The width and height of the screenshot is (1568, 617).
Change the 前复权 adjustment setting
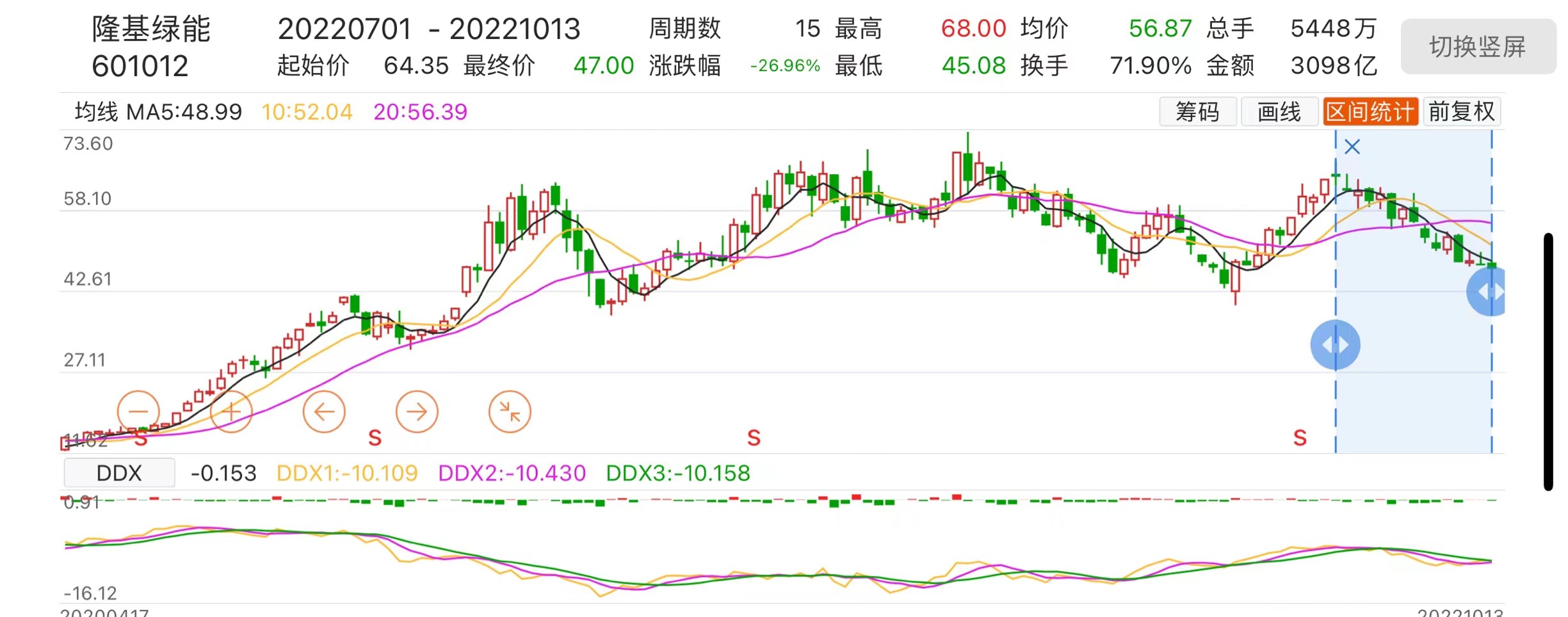1462,112
